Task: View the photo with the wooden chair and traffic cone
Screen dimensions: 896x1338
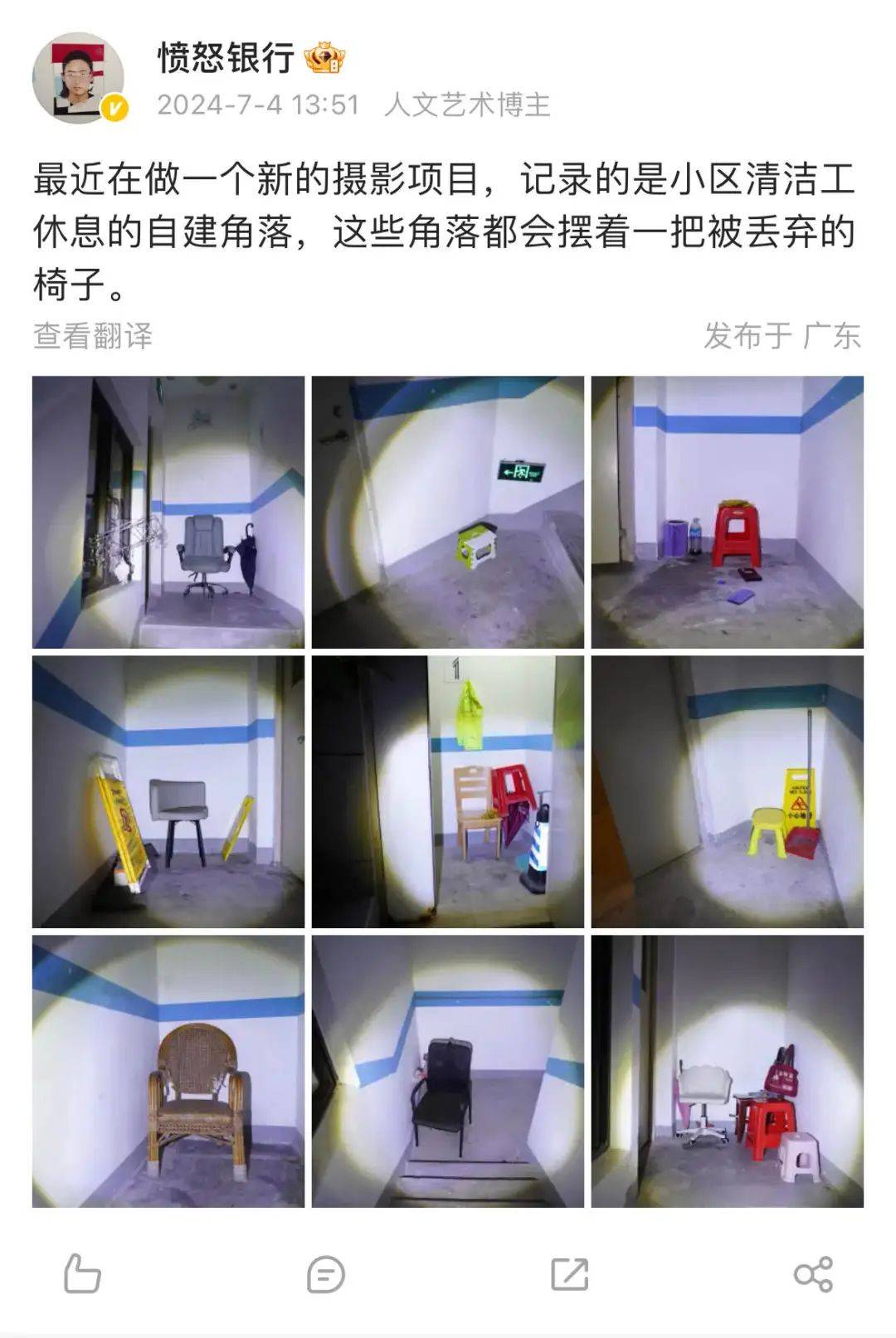Action: (x=448, y=791)
